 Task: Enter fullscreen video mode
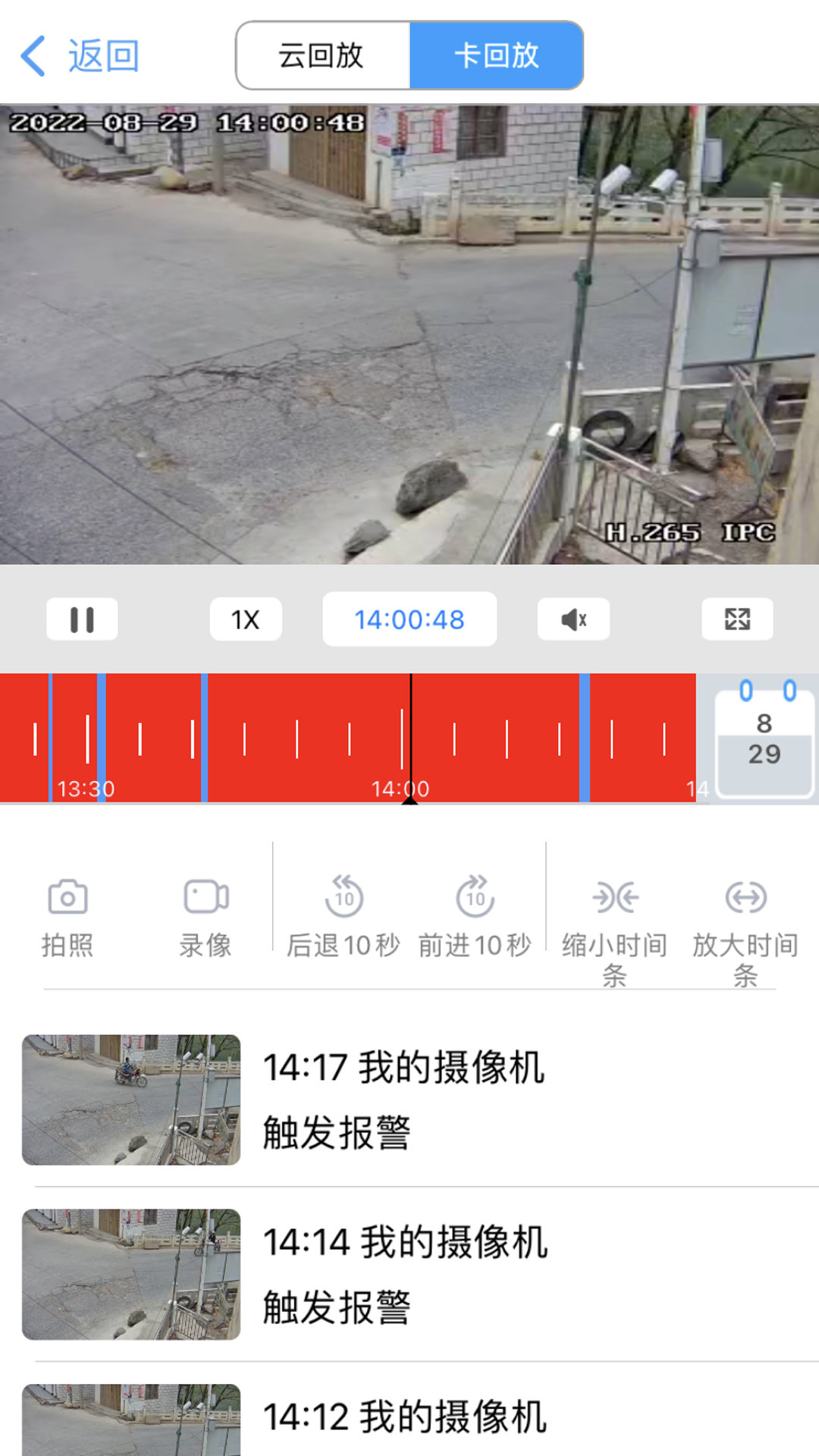point(737,619)
